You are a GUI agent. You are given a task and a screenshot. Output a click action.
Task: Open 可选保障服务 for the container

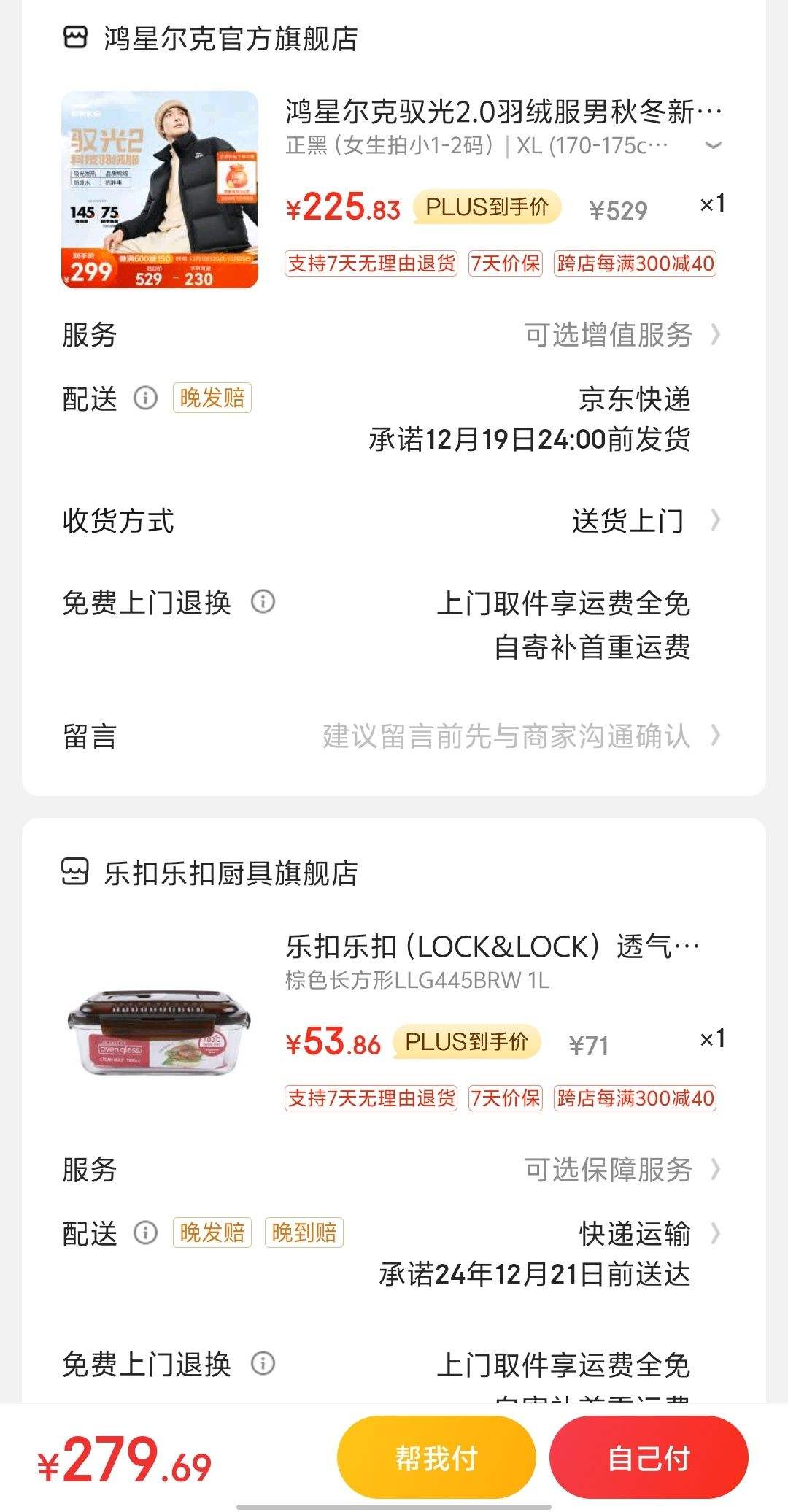[x=620, y=1169]
